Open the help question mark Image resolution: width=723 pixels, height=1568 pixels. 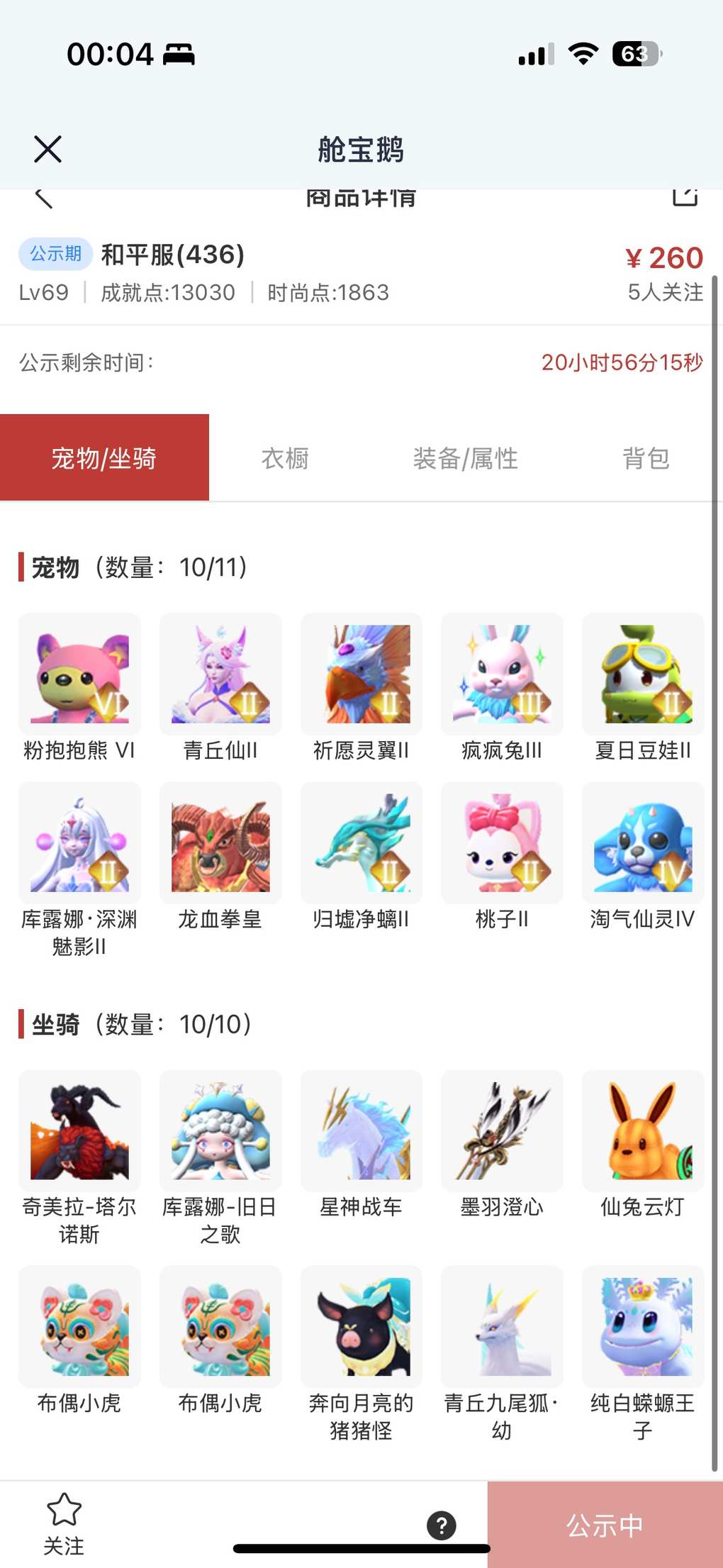click(x=442, y=1525)
